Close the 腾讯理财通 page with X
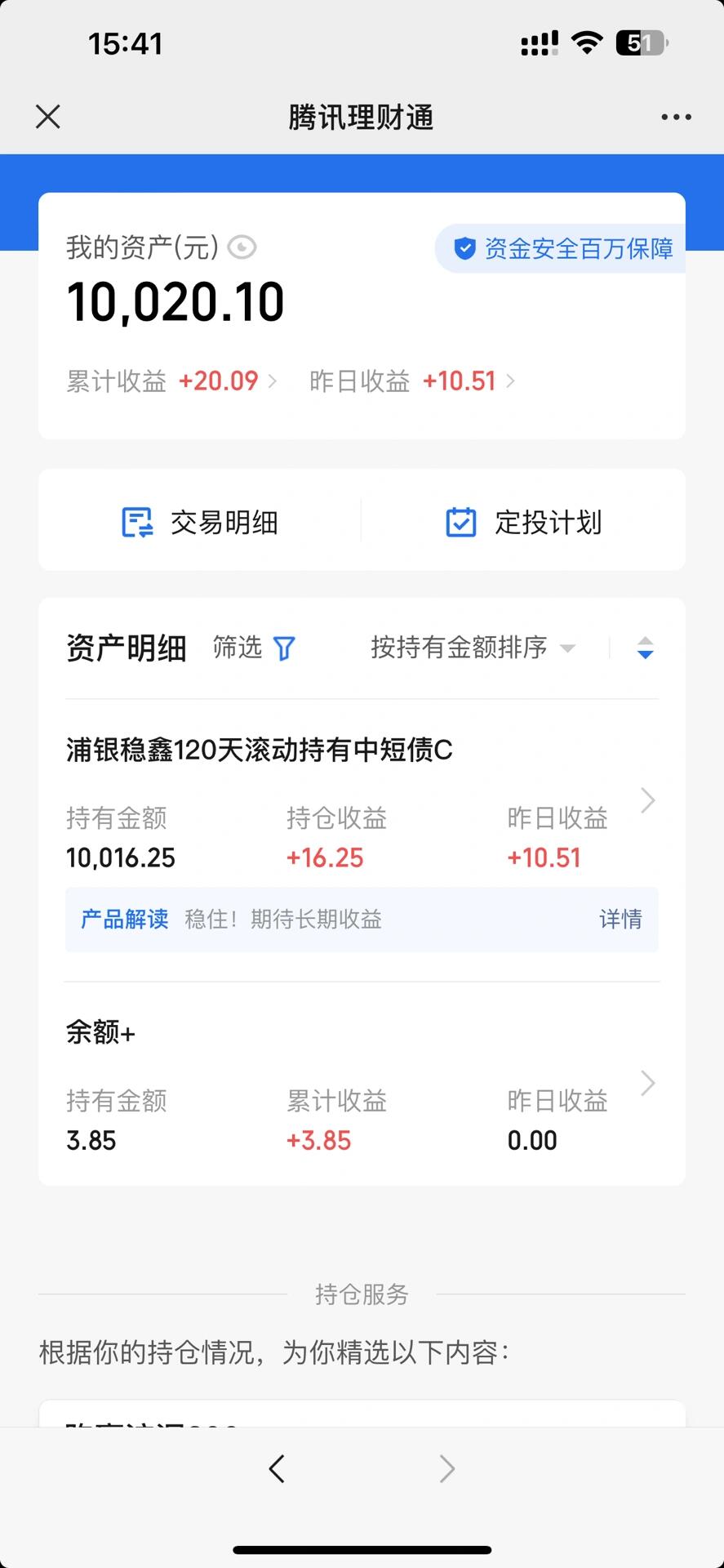The image size is (724, 1568). point(47,117)
